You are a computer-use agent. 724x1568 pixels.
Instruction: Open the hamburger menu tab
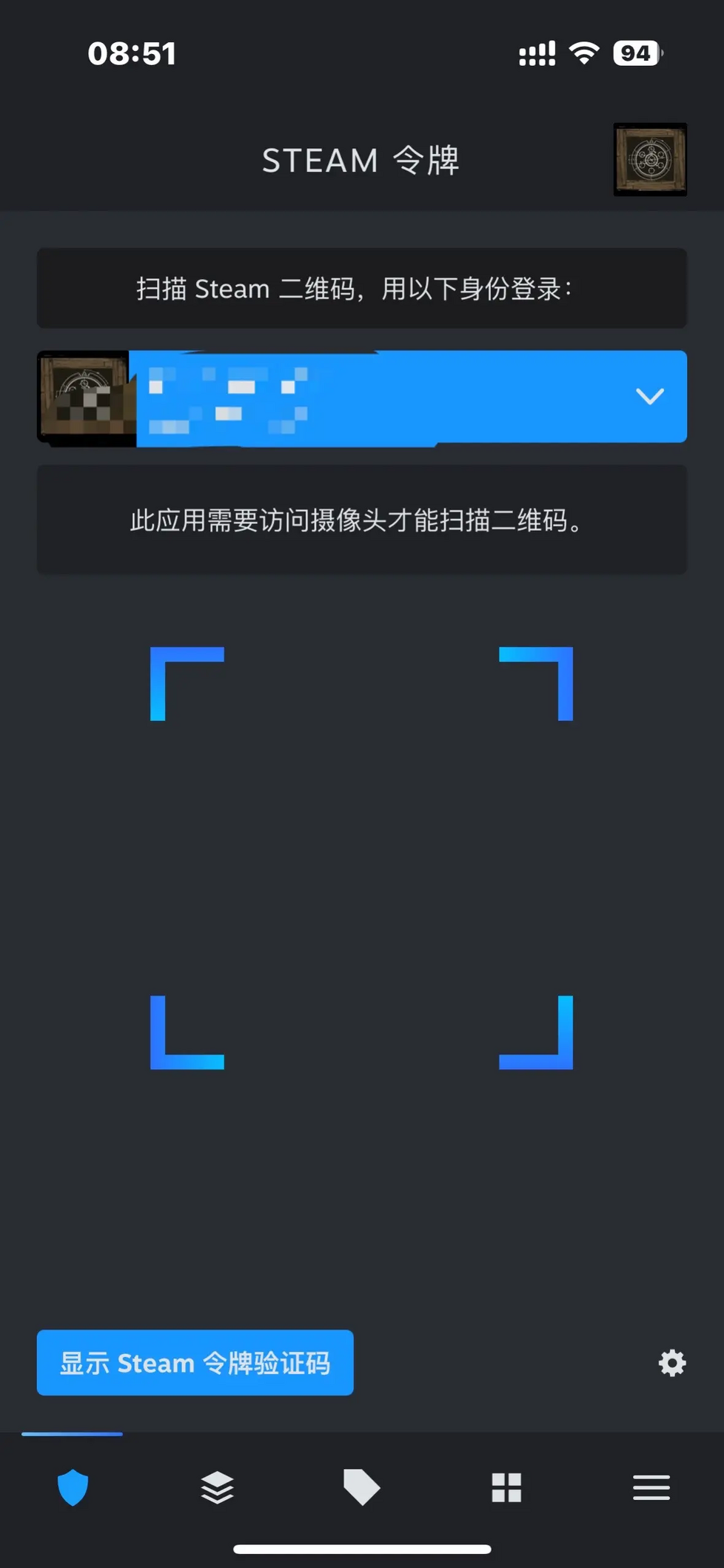(651, 1487)
